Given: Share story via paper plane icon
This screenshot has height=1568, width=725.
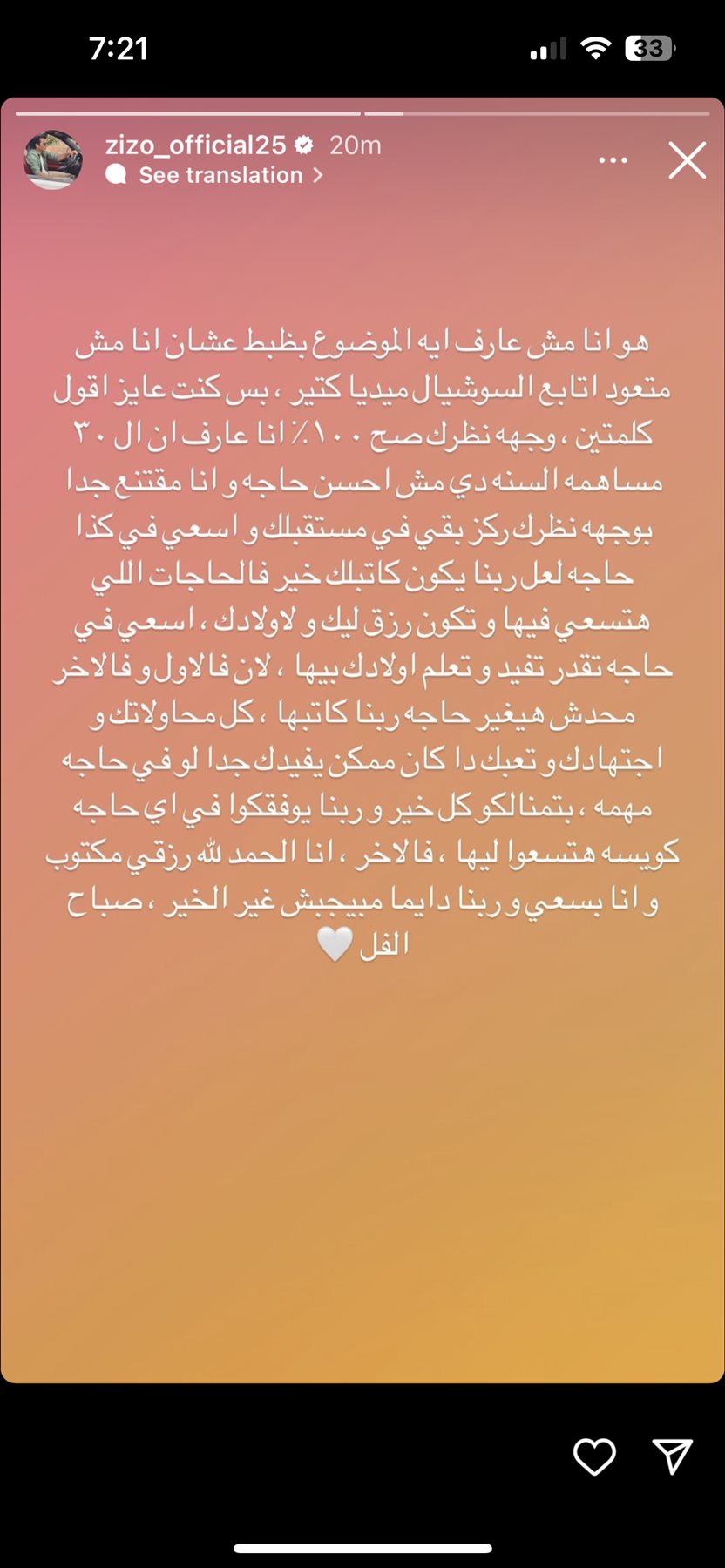Looking at the screenshot, I should (672, 1456).
